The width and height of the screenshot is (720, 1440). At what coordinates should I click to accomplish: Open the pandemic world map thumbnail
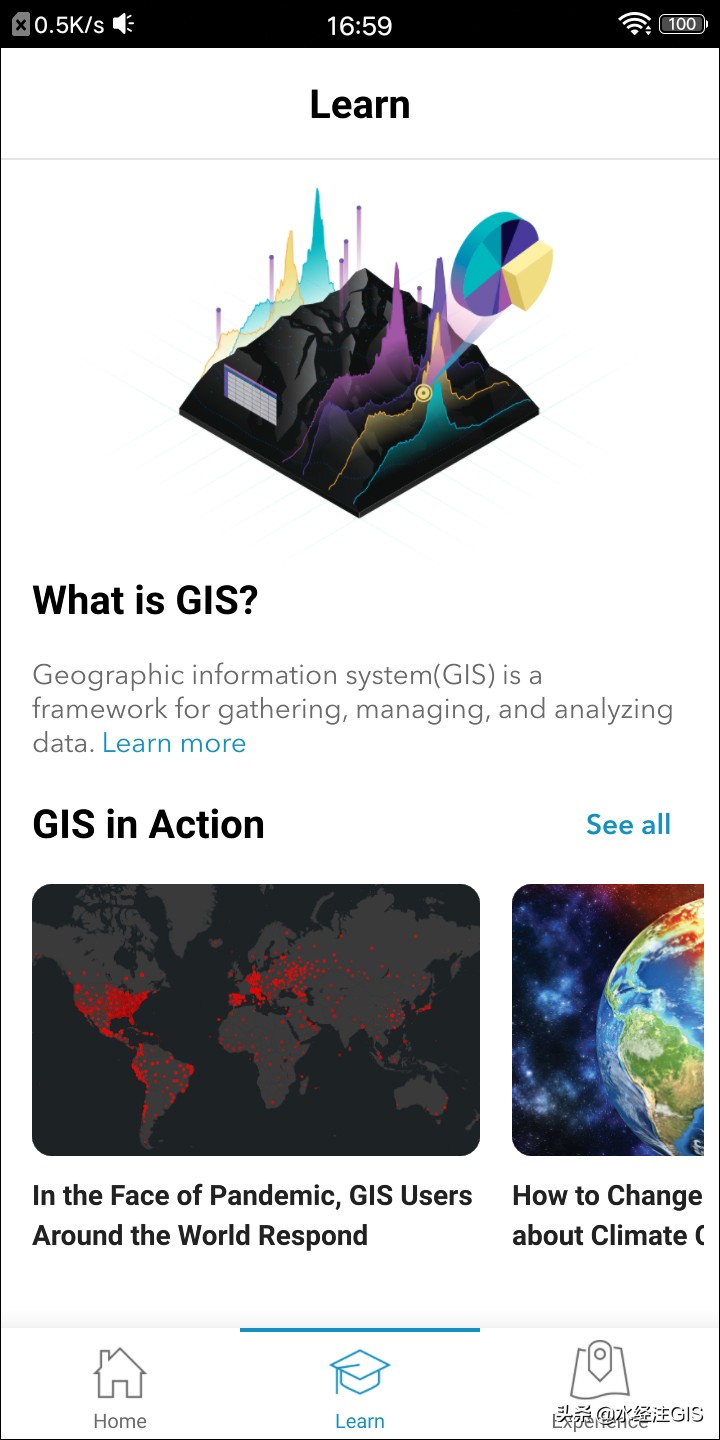(256, 1018)
